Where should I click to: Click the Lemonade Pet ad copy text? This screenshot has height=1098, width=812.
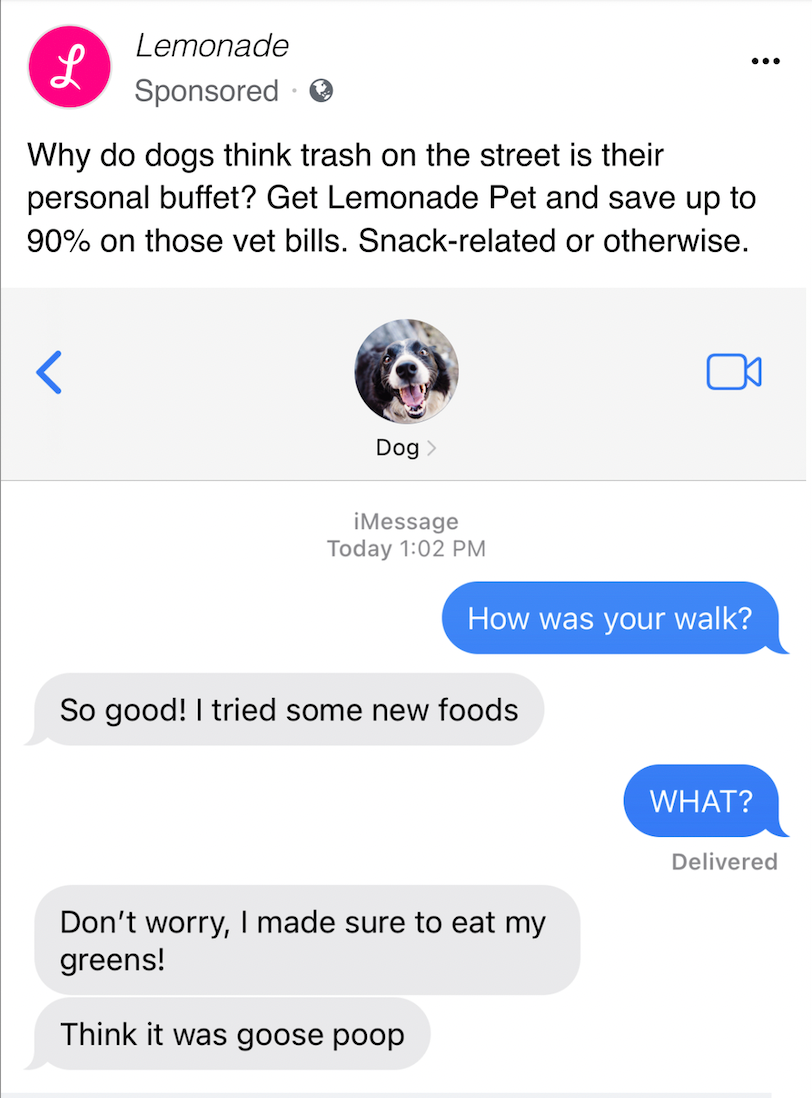tap(400, 197)
